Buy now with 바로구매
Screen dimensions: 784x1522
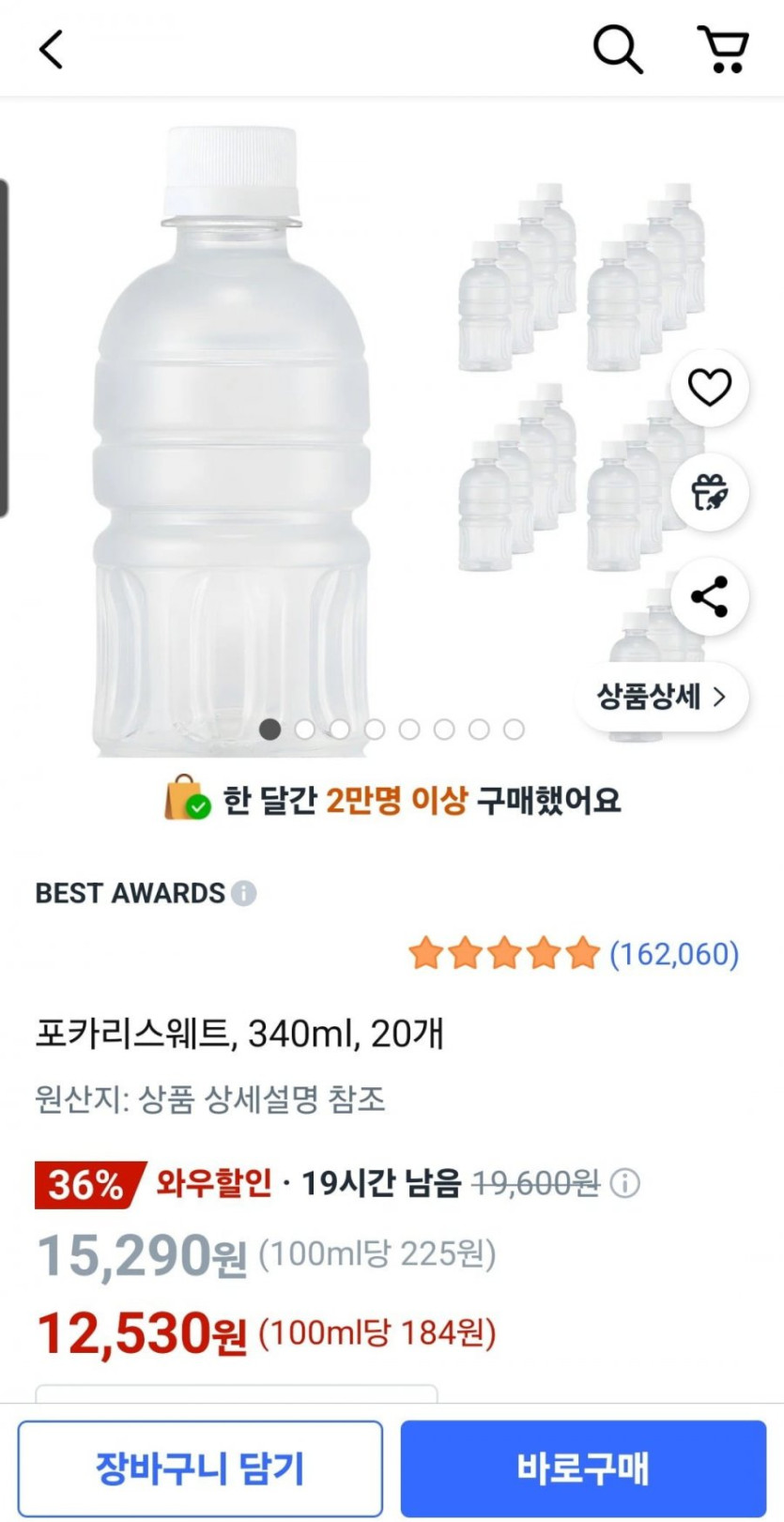coord(583,1468)
